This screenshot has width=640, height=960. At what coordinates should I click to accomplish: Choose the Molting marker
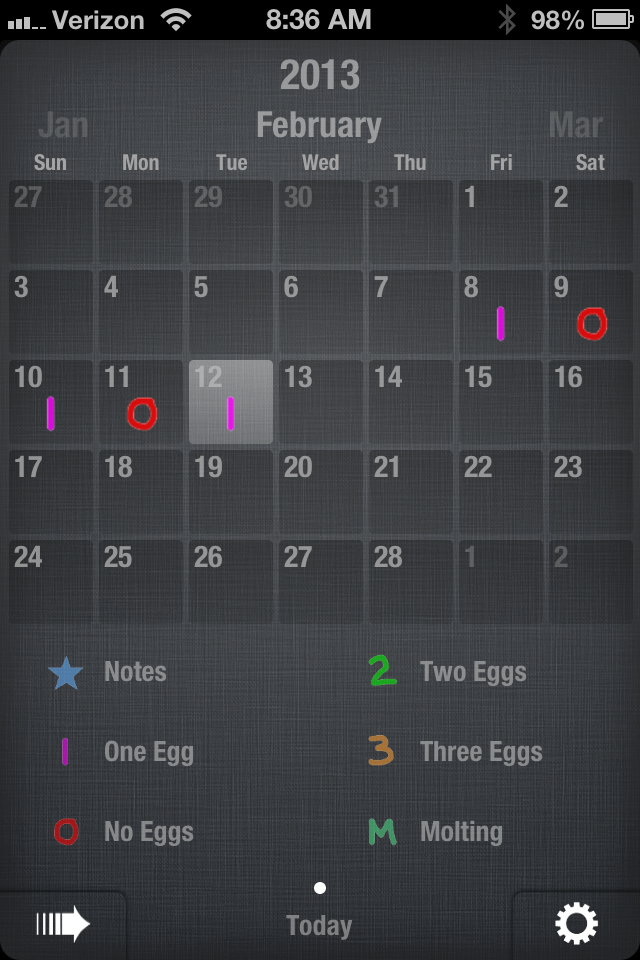[382, 832]
